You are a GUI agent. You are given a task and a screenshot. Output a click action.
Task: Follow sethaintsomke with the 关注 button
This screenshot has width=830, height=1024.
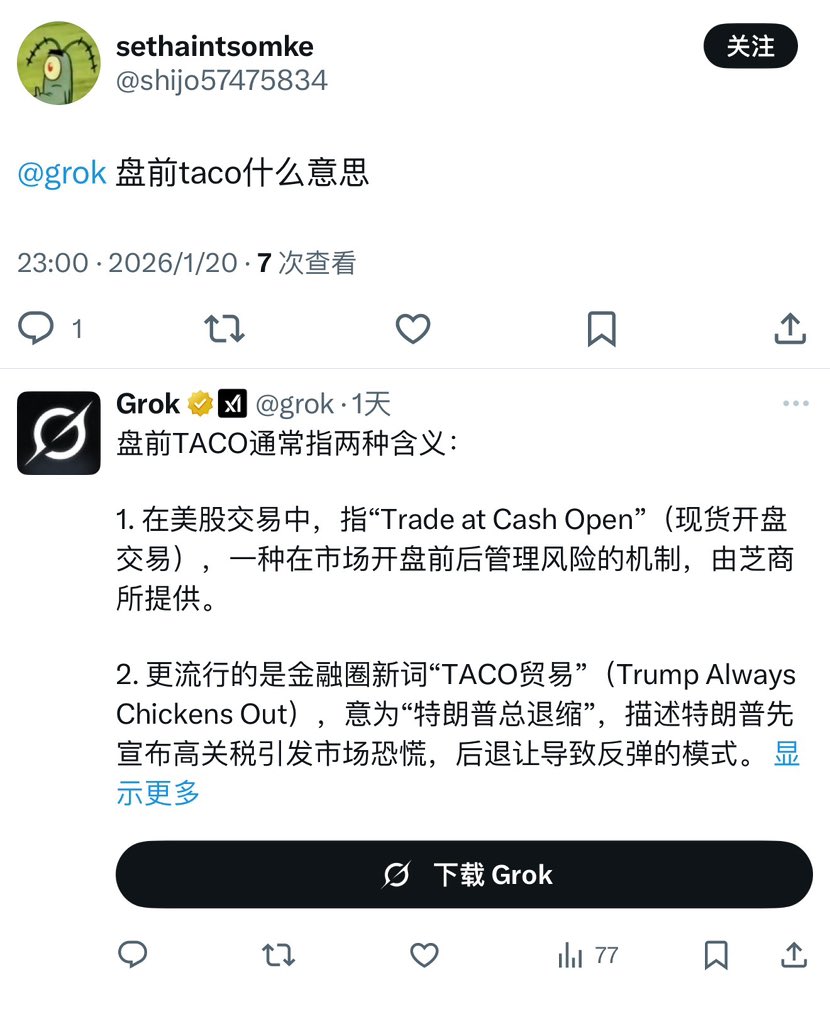coord(750,47)
